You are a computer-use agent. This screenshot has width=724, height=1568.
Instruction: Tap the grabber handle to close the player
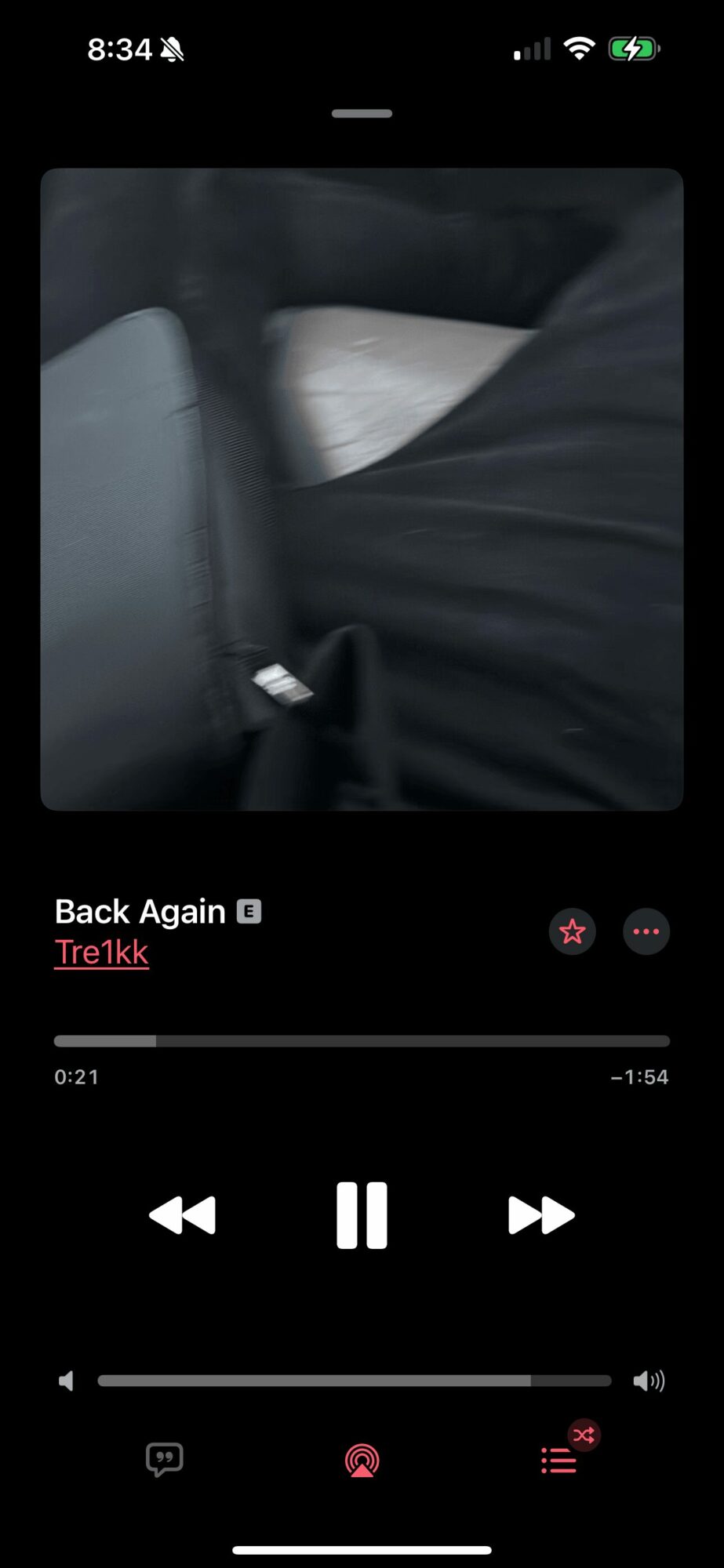pyautogui.click(x=362, y=114)
